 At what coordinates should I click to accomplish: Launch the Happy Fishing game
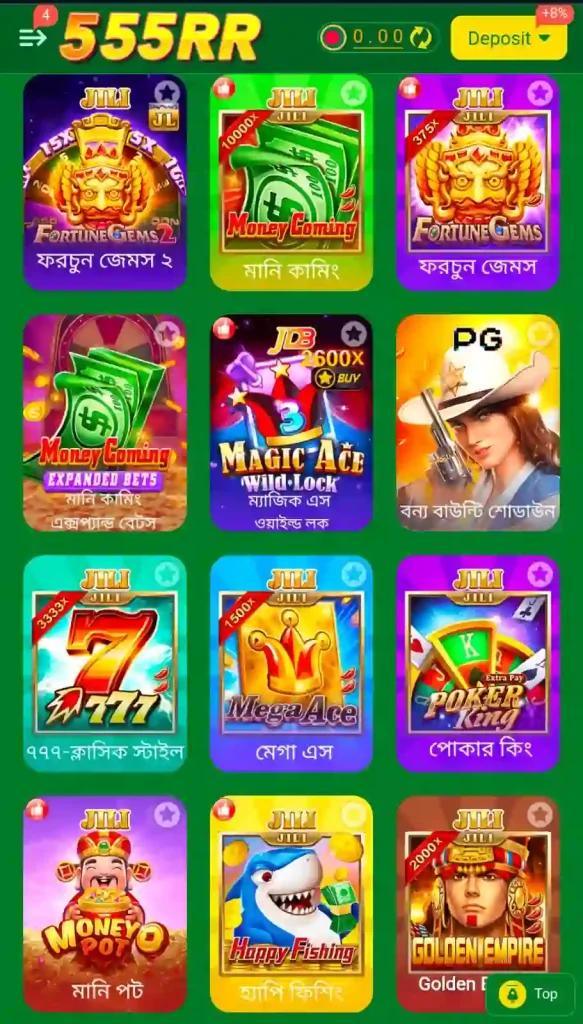click(x=291, y=904)
